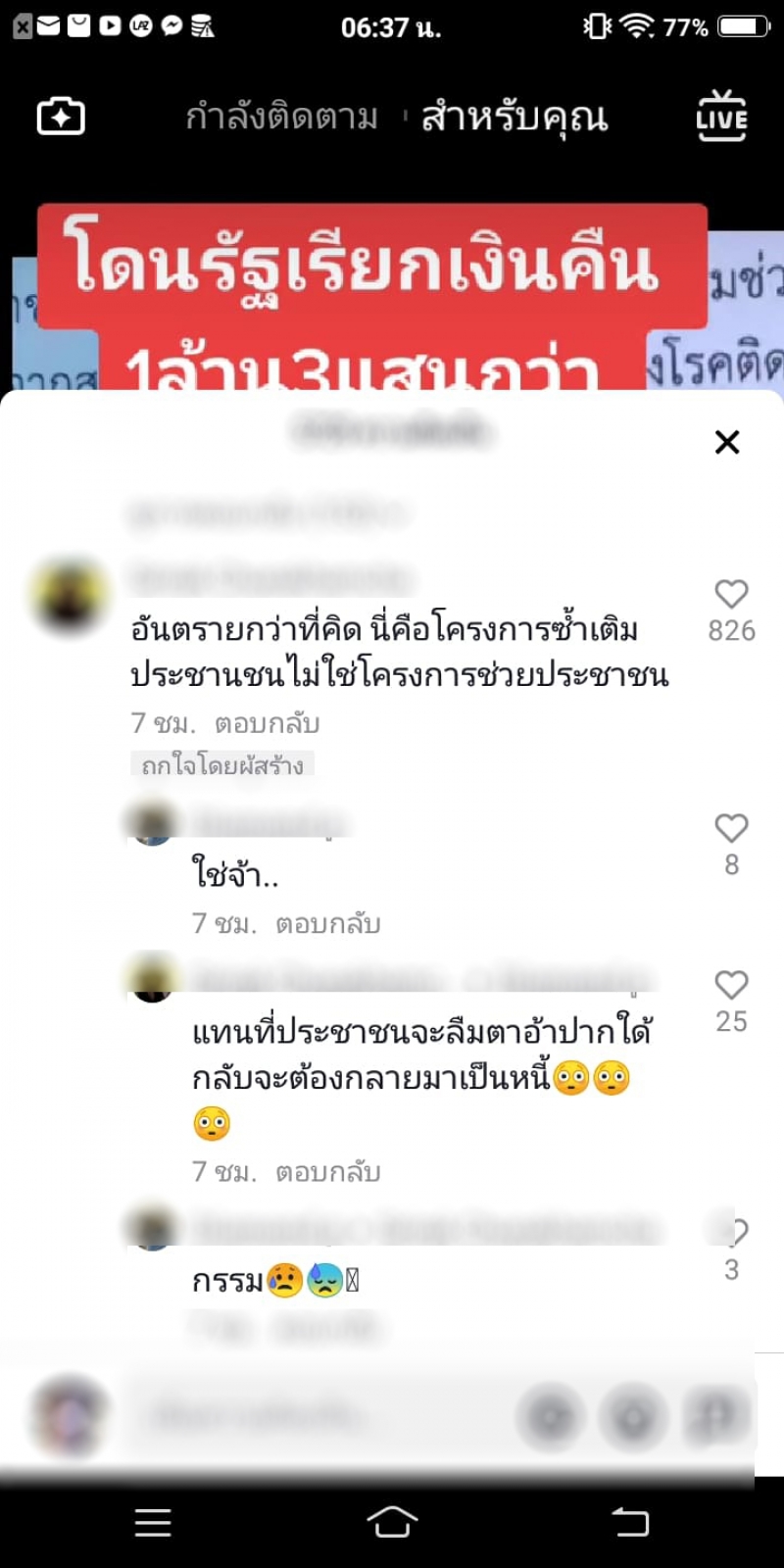The image size is (784, 1568).
Task: Go back with the system back button
Action: click(630, 1522)
